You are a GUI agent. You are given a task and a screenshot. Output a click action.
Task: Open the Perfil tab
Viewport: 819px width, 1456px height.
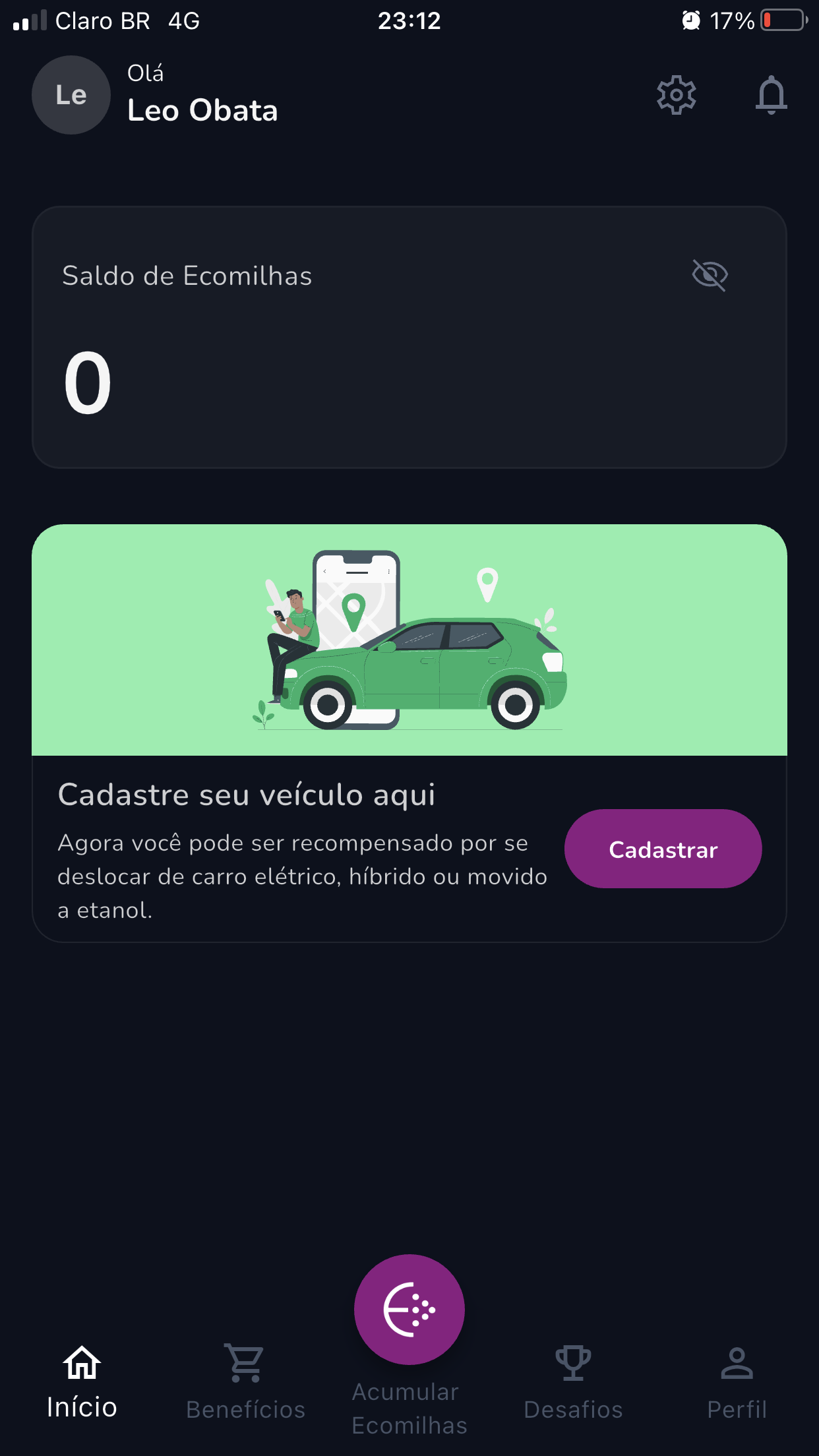click(737, 1382)
